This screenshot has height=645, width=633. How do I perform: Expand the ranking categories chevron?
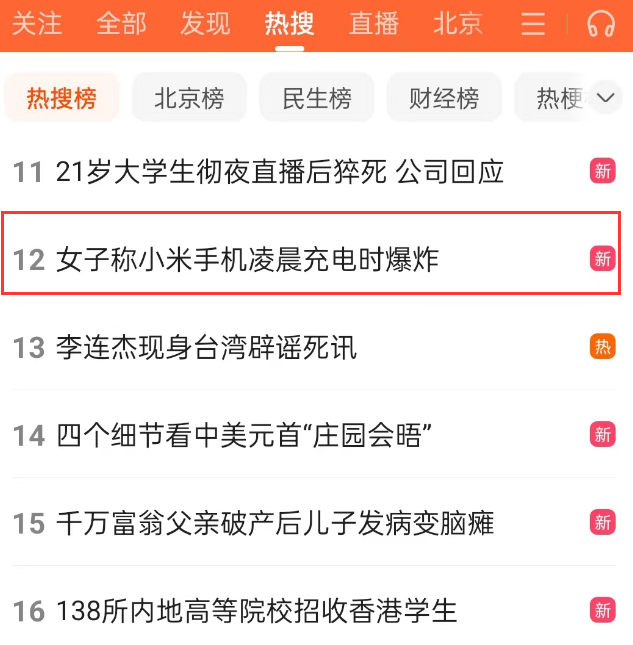(604, 97)
